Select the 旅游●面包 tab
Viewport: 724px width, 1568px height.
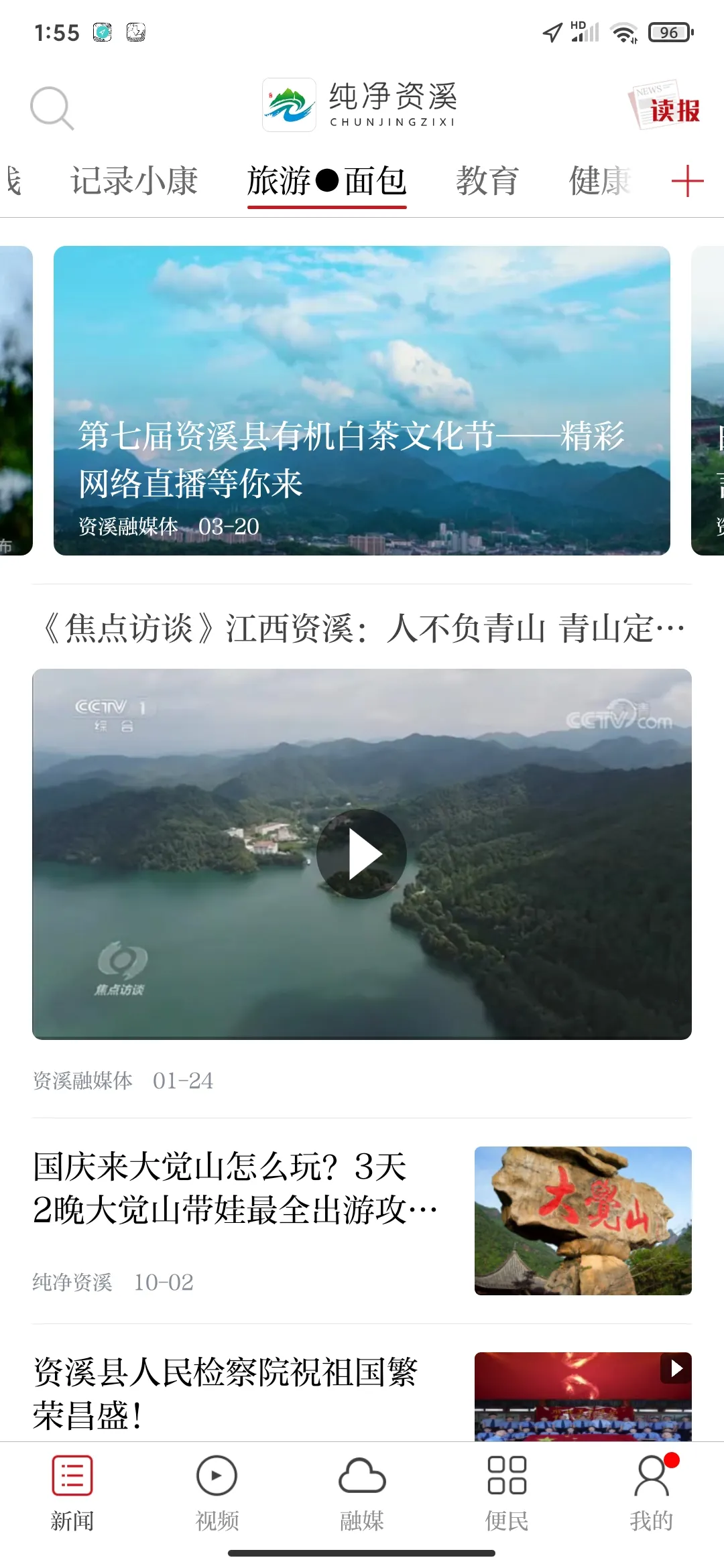click(326, 181)
